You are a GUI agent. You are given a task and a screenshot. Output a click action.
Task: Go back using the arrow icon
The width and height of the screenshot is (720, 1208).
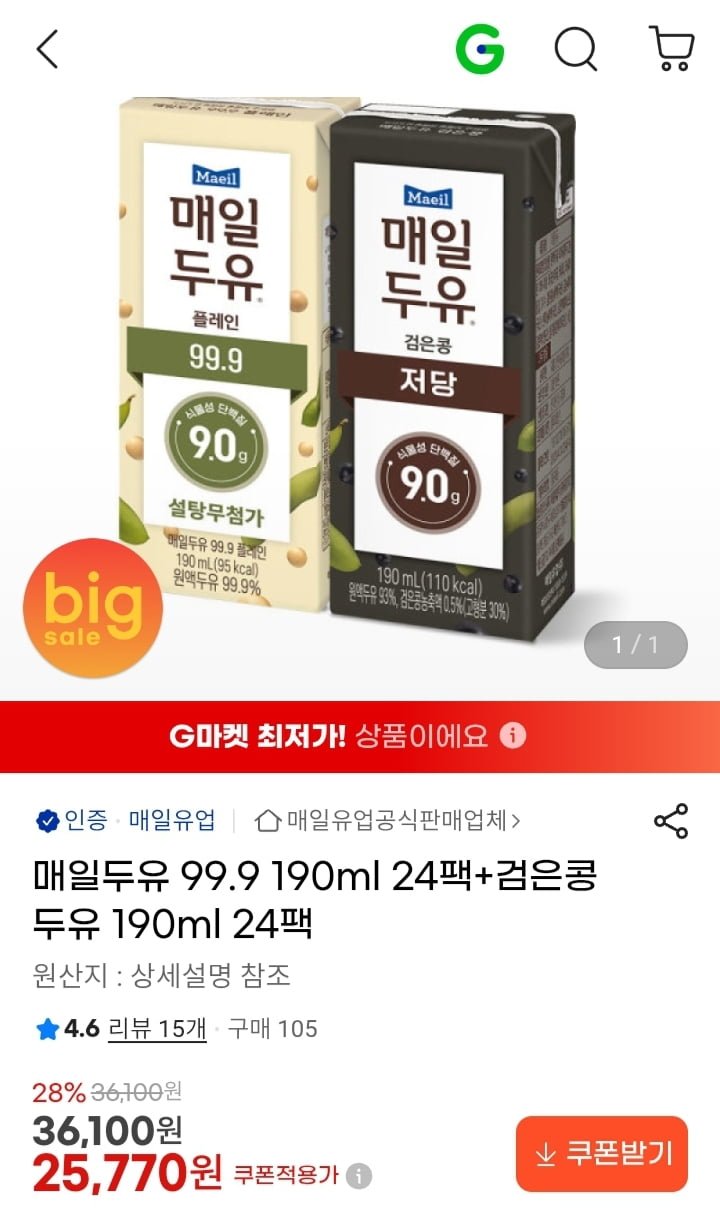pyautogui.click(x=47, y=49)
